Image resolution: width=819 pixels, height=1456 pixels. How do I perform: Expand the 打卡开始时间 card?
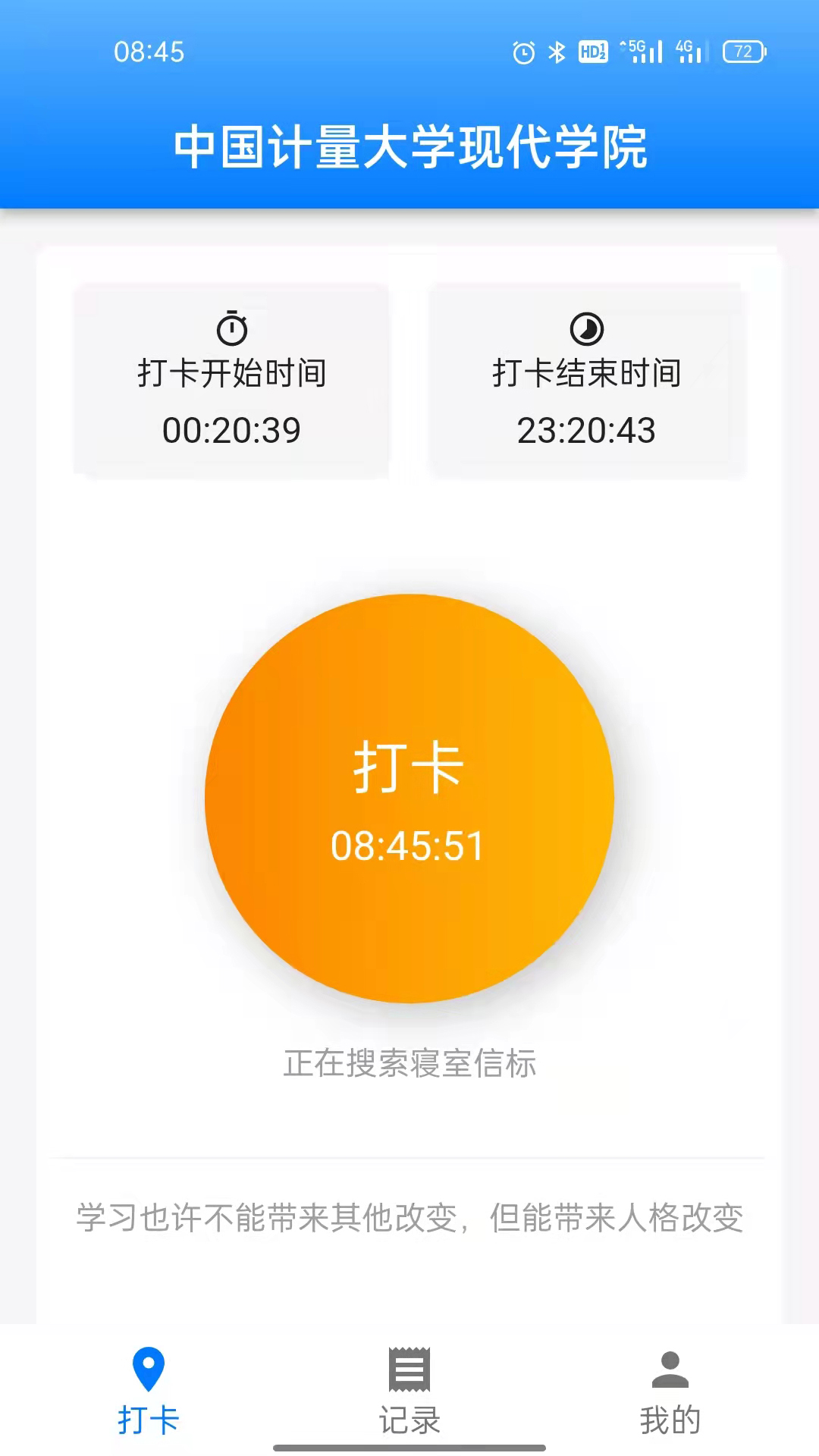click(232, 379)
